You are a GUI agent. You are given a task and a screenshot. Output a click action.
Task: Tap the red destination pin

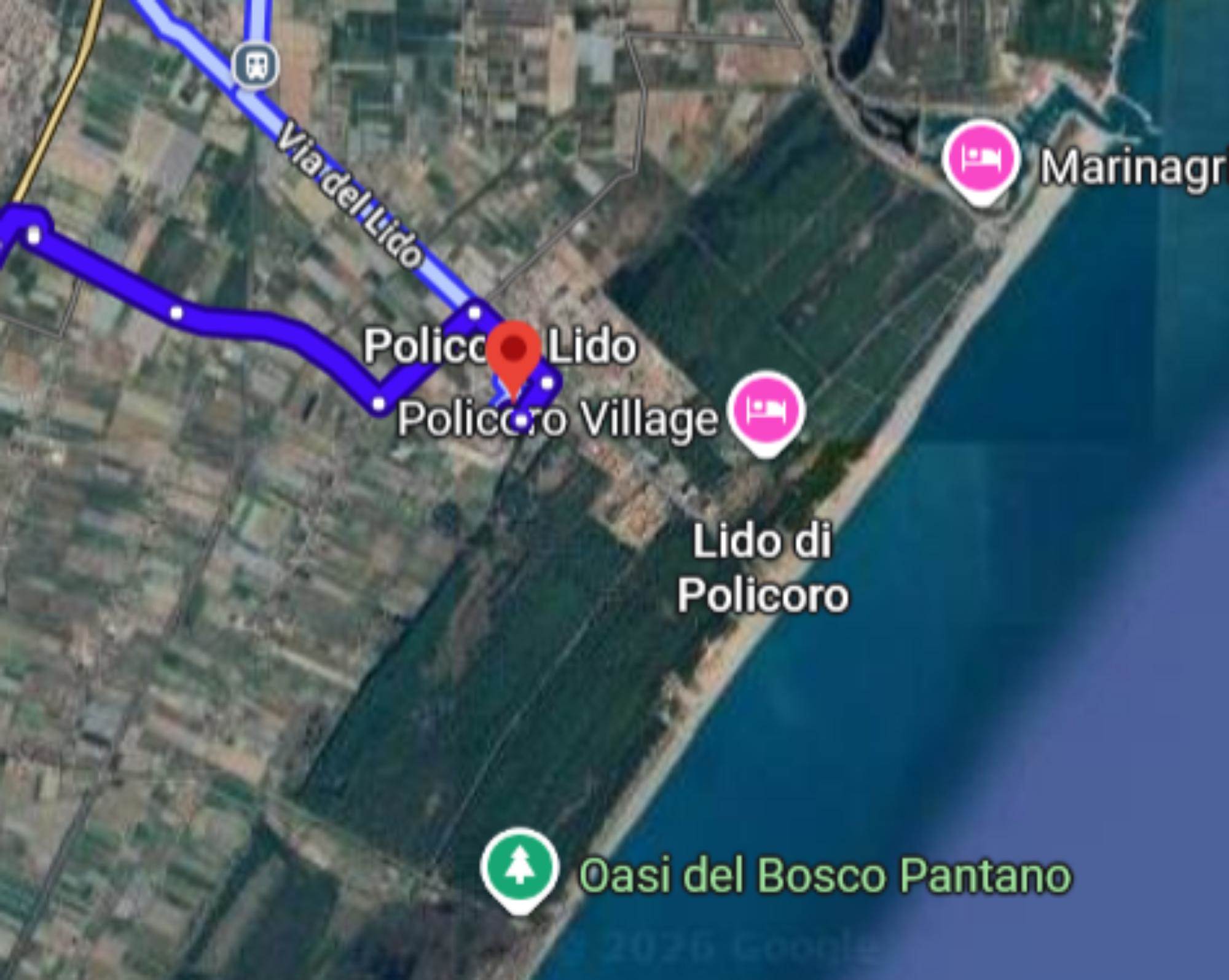tap(514, 350)
